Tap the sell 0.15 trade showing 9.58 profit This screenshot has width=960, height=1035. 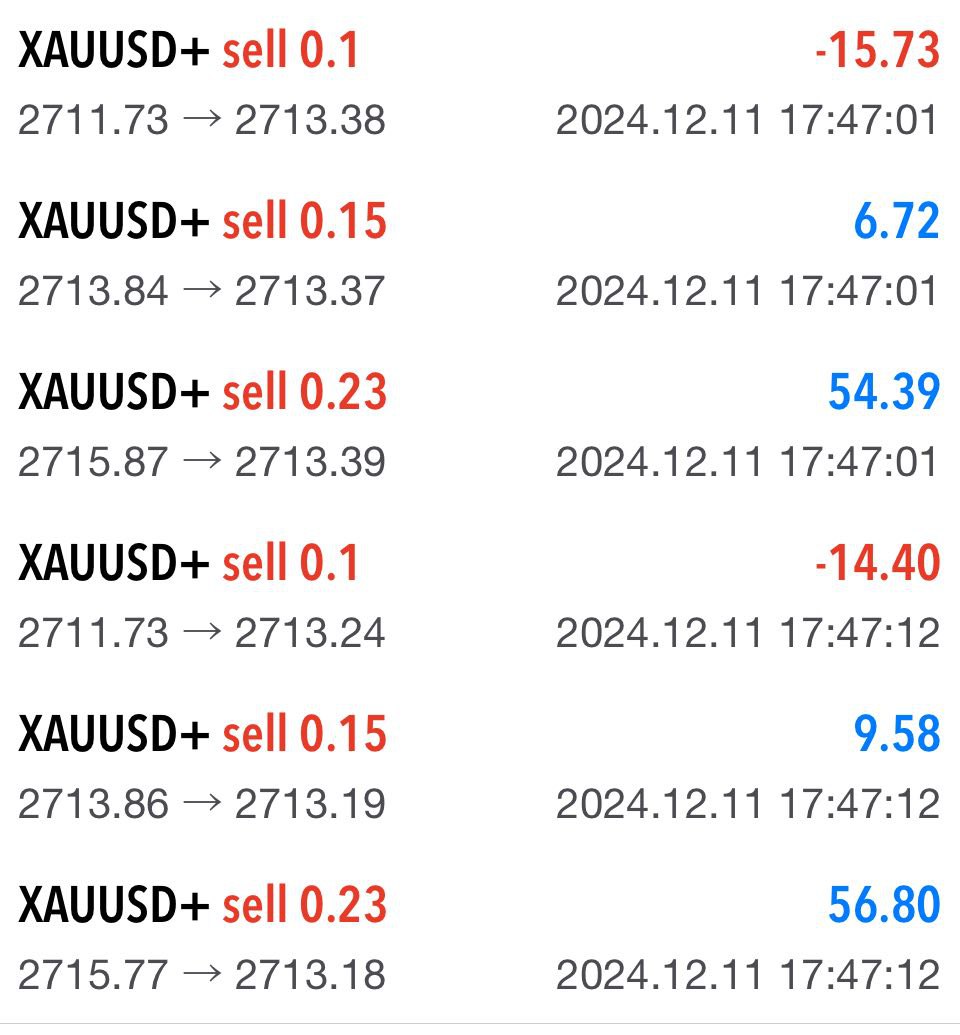[480, 768]
